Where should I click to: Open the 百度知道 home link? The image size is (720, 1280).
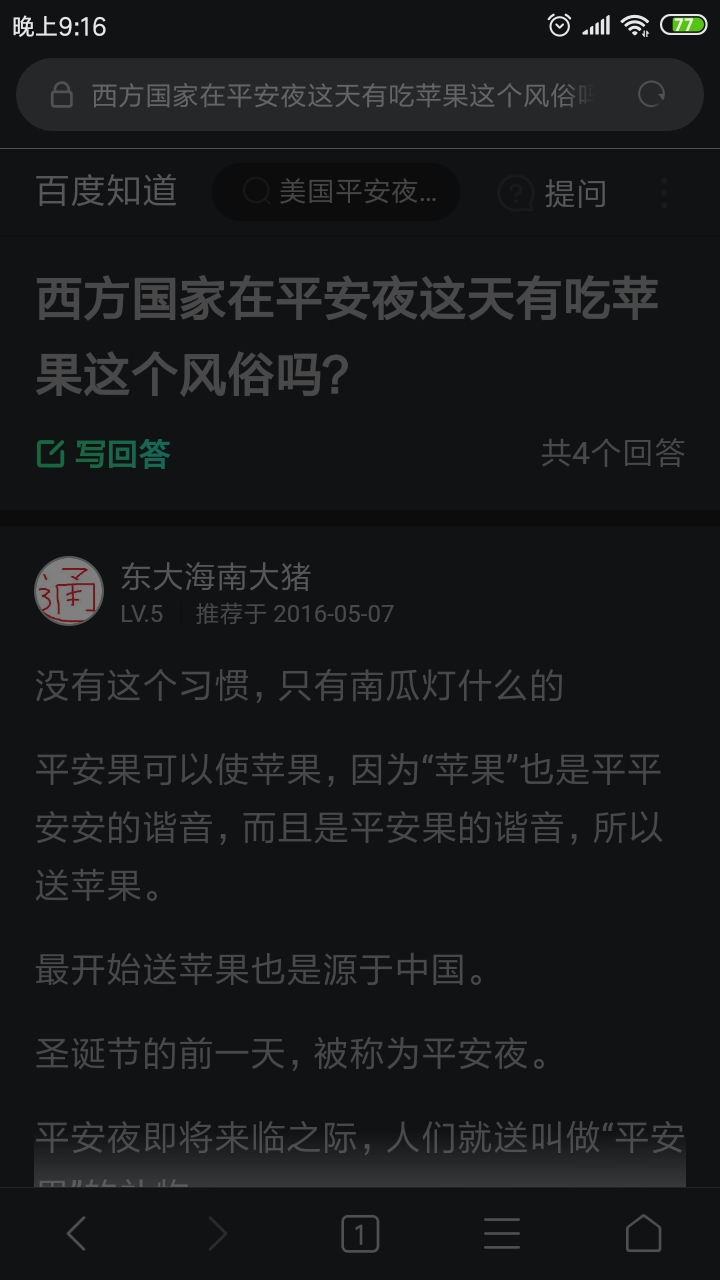click(107, 191)
